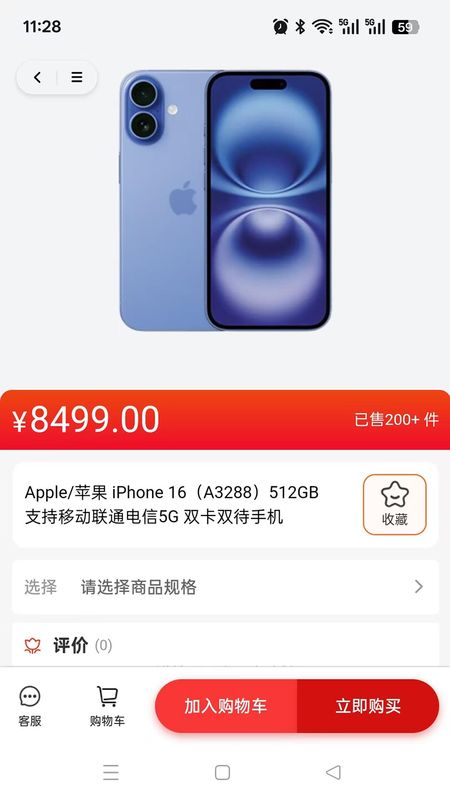
Task: Tap 收藏 to favorite this iPhone 16
Action: pyautogui.click(x=394, y=504)
